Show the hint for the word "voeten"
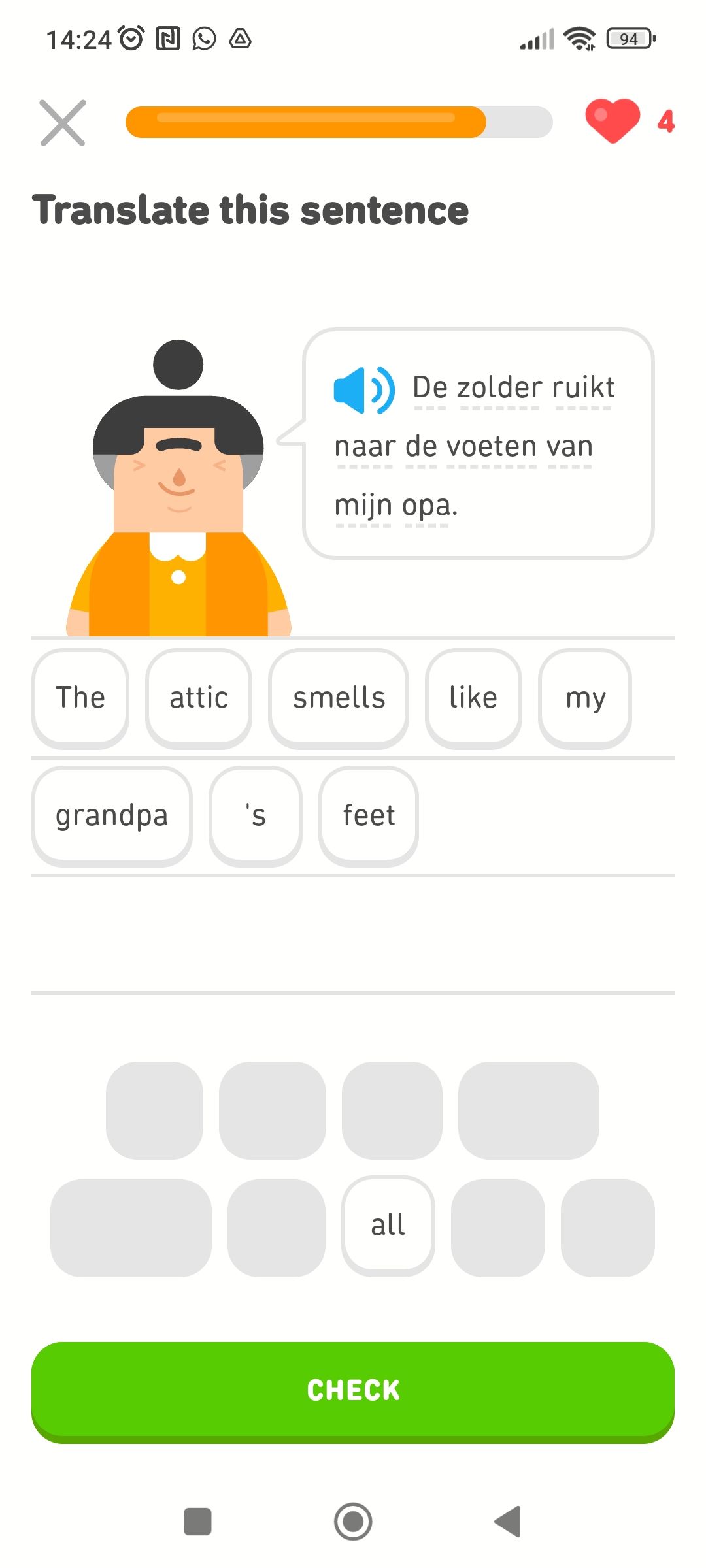706x1568 pixels. tap(492, 447)
